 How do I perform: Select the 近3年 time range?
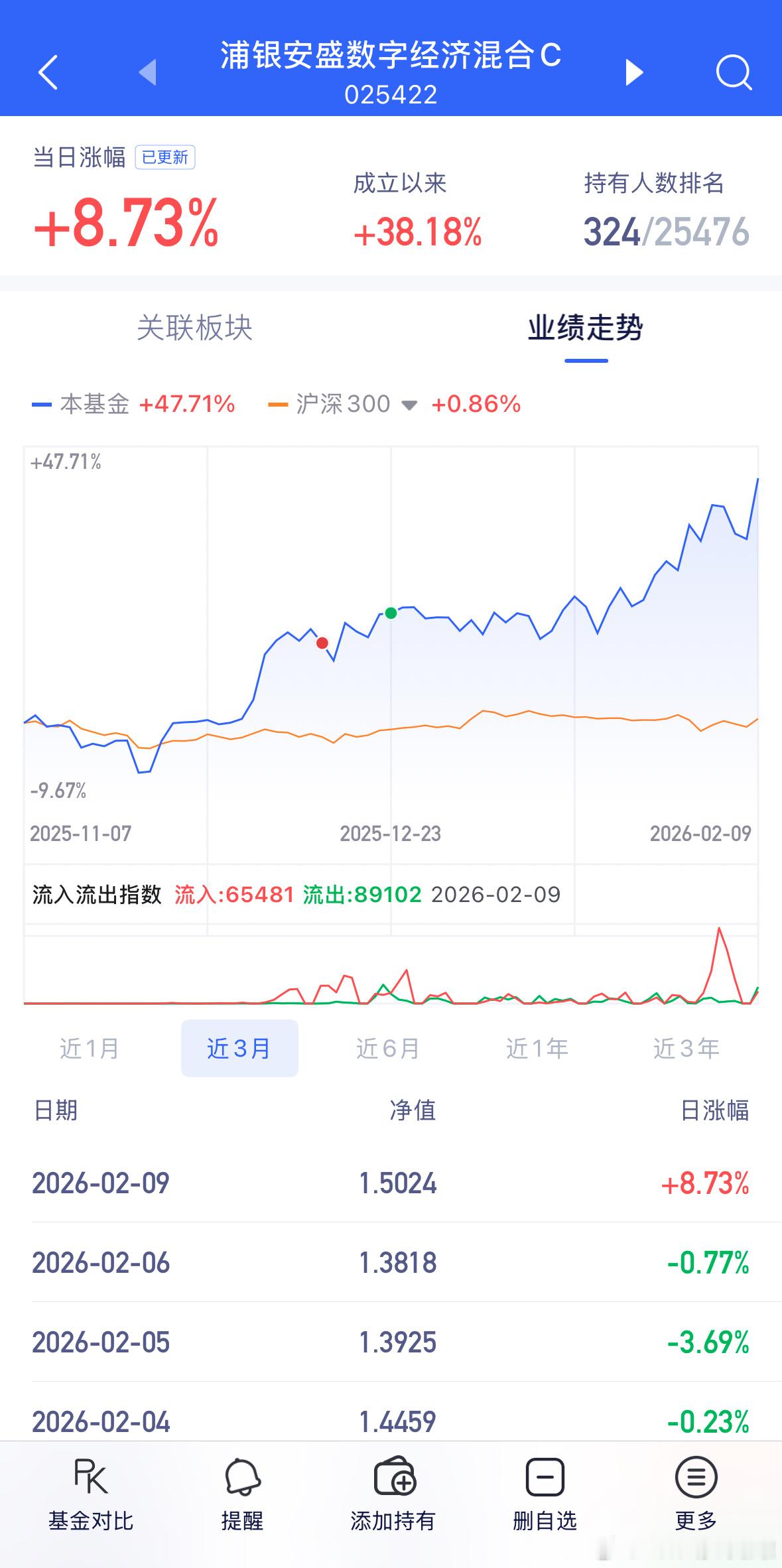click(687, 1048)
